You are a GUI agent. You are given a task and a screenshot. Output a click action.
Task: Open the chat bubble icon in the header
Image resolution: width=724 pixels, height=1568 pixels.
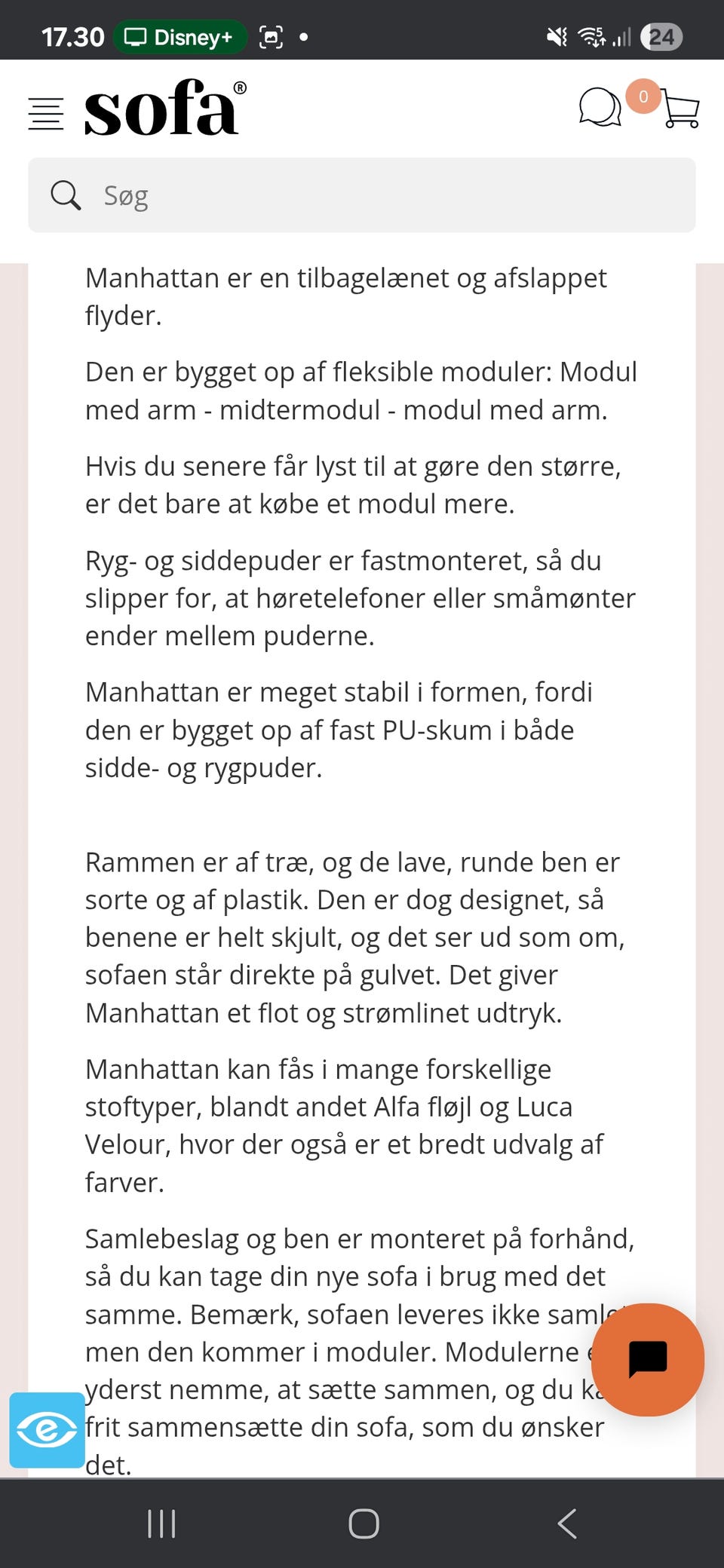click(x=600, y=107)
